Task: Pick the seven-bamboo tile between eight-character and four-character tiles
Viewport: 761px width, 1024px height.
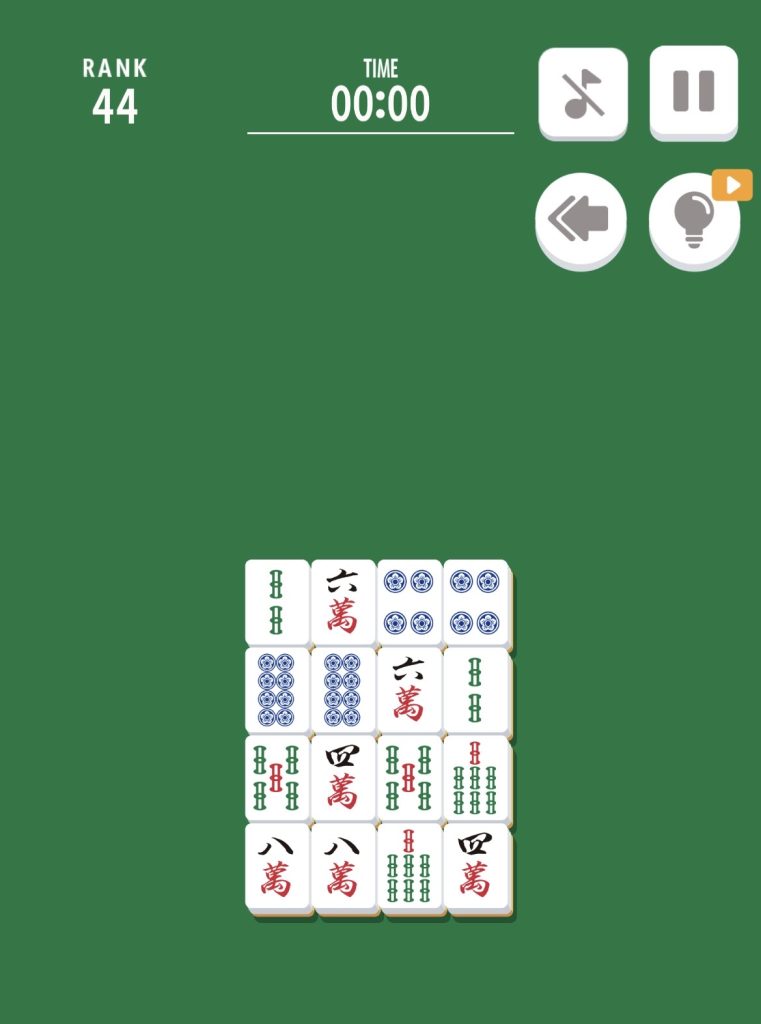Action: 408,866
